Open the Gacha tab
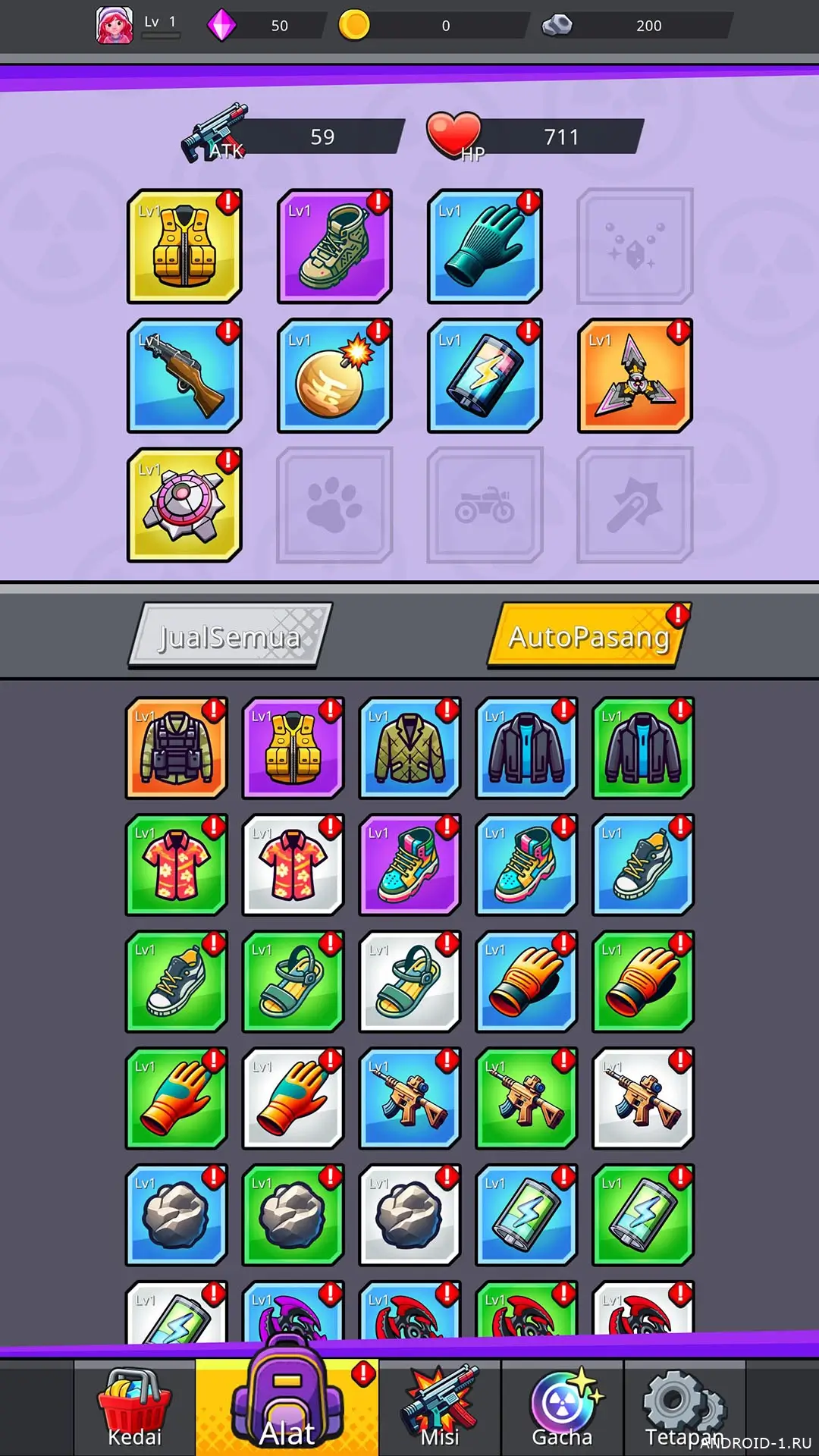819x1456 pixels. pos(563,1408)
